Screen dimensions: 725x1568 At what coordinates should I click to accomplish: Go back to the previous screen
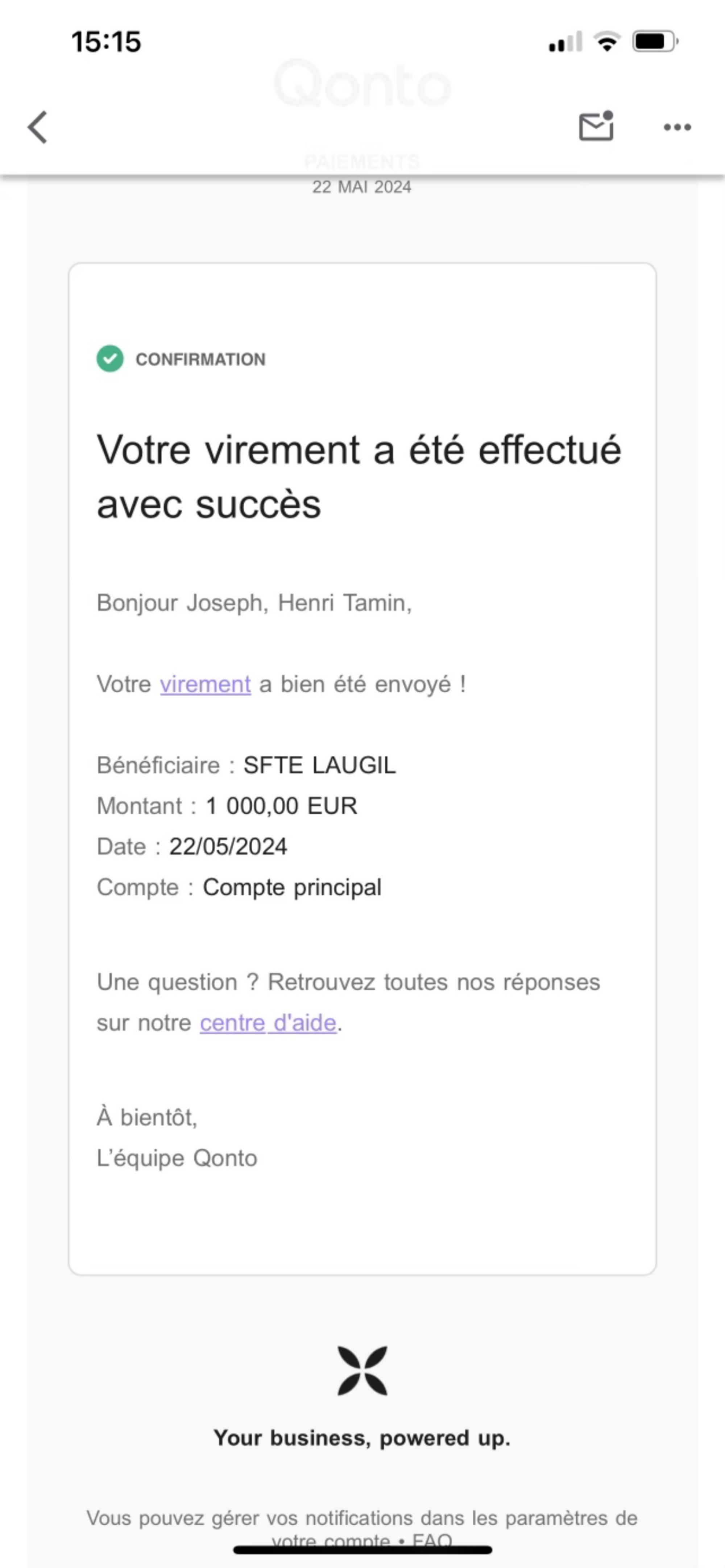pos(38,127)
